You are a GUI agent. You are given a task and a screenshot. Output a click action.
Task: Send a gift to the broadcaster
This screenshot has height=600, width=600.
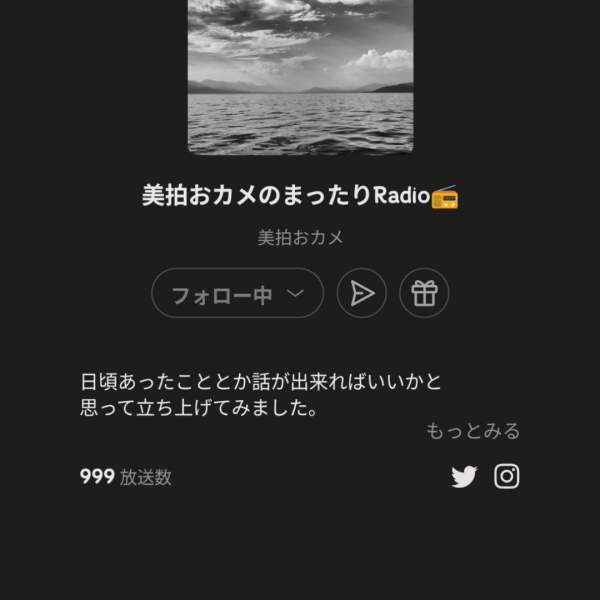pyautogui.click(x=424, y=294)
